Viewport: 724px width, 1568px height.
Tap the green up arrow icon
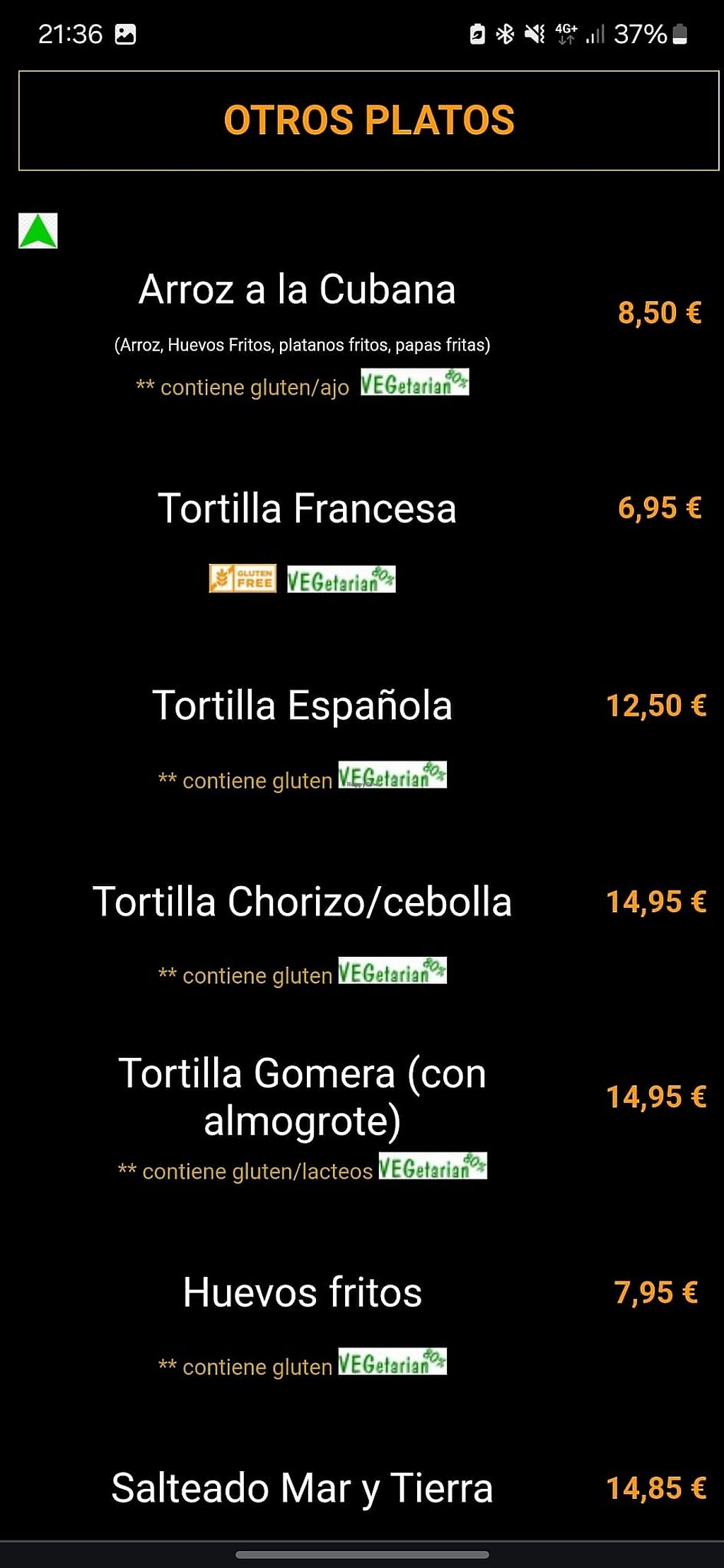[x=38, y=231]
